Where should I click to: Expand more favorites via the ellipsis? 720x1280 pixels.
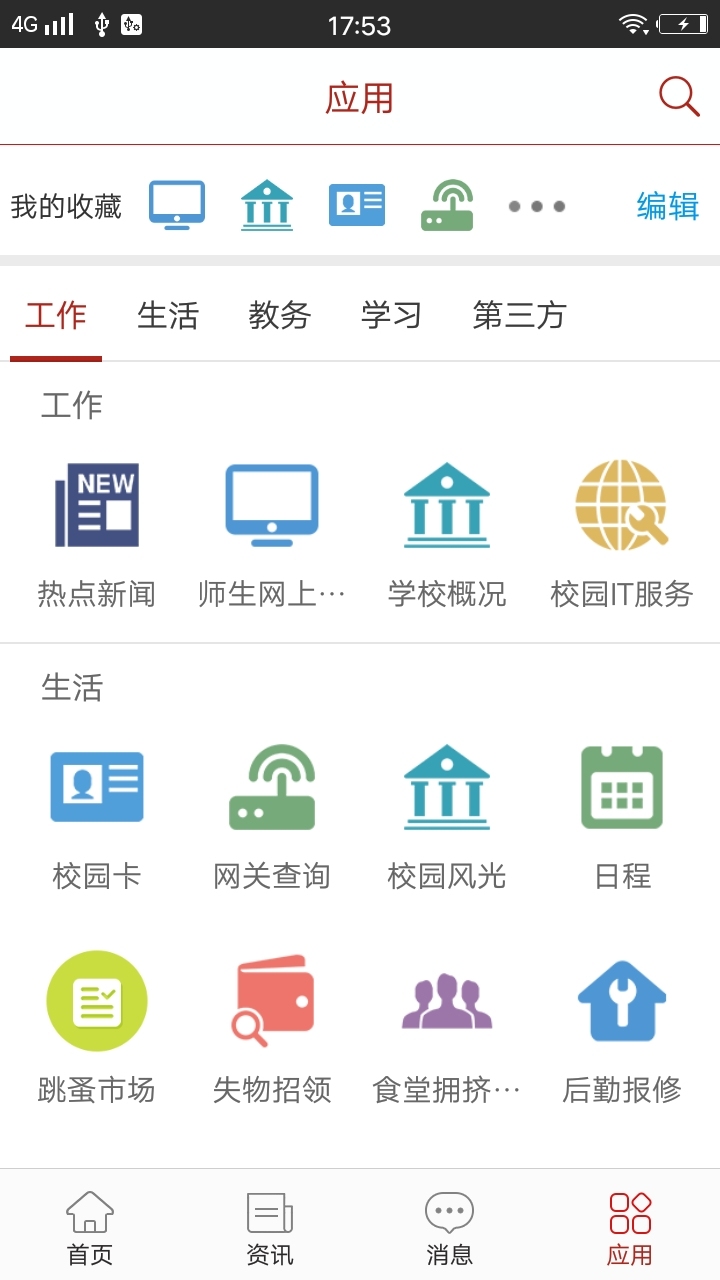pos(536,206)
